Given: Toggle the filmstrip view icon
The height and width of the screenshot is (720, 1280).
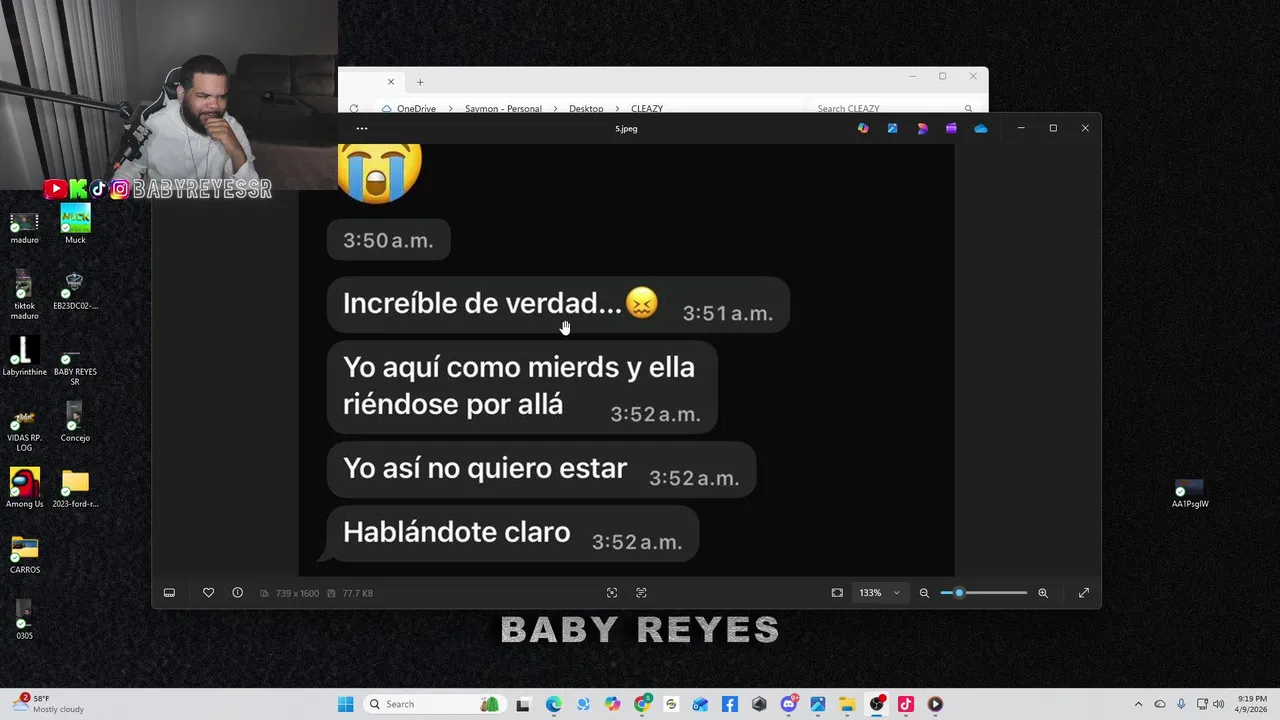Looking at the screenshot, I should coord(169,593).
